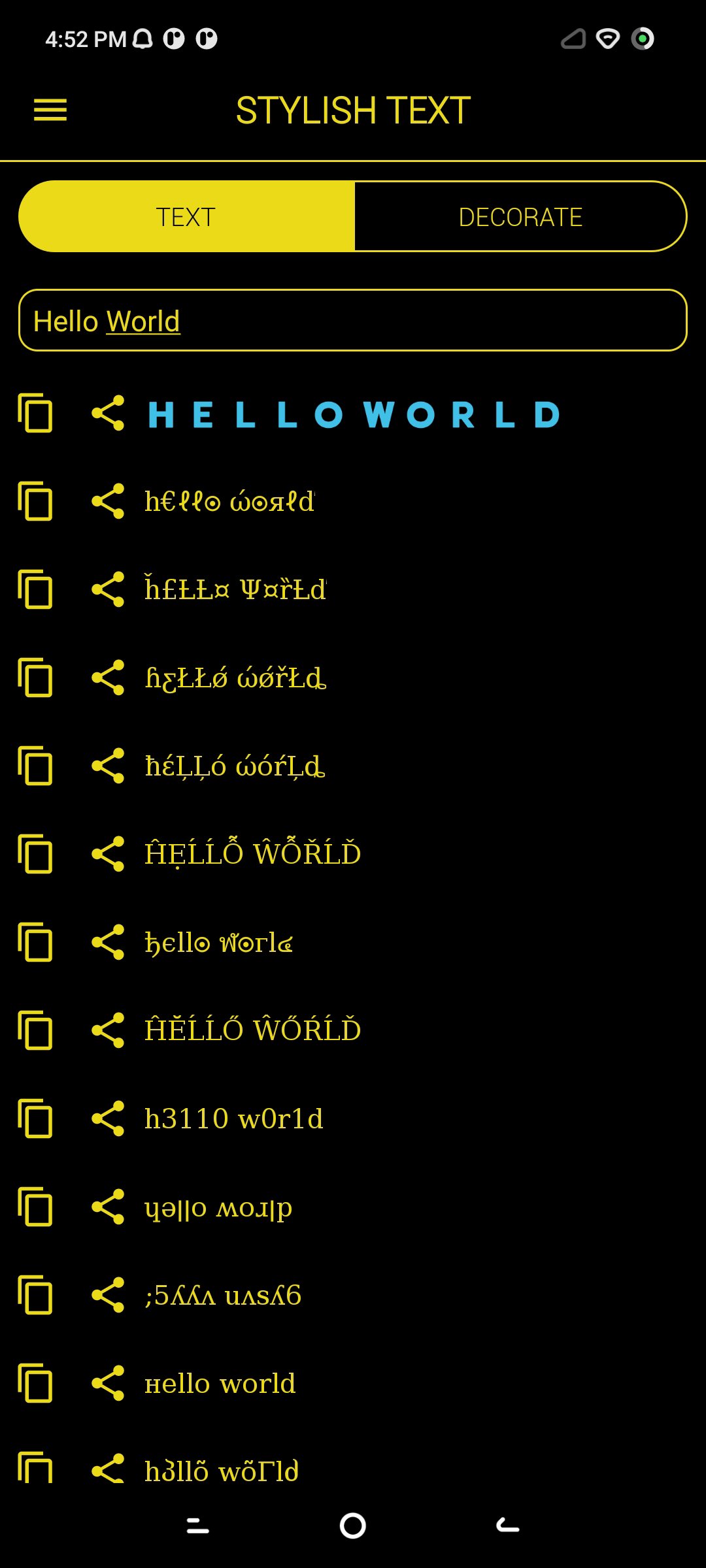
Task: Share the ĤĚĹĹŐ ŴŐŔĹĎ accented style
Action: 108,1030
